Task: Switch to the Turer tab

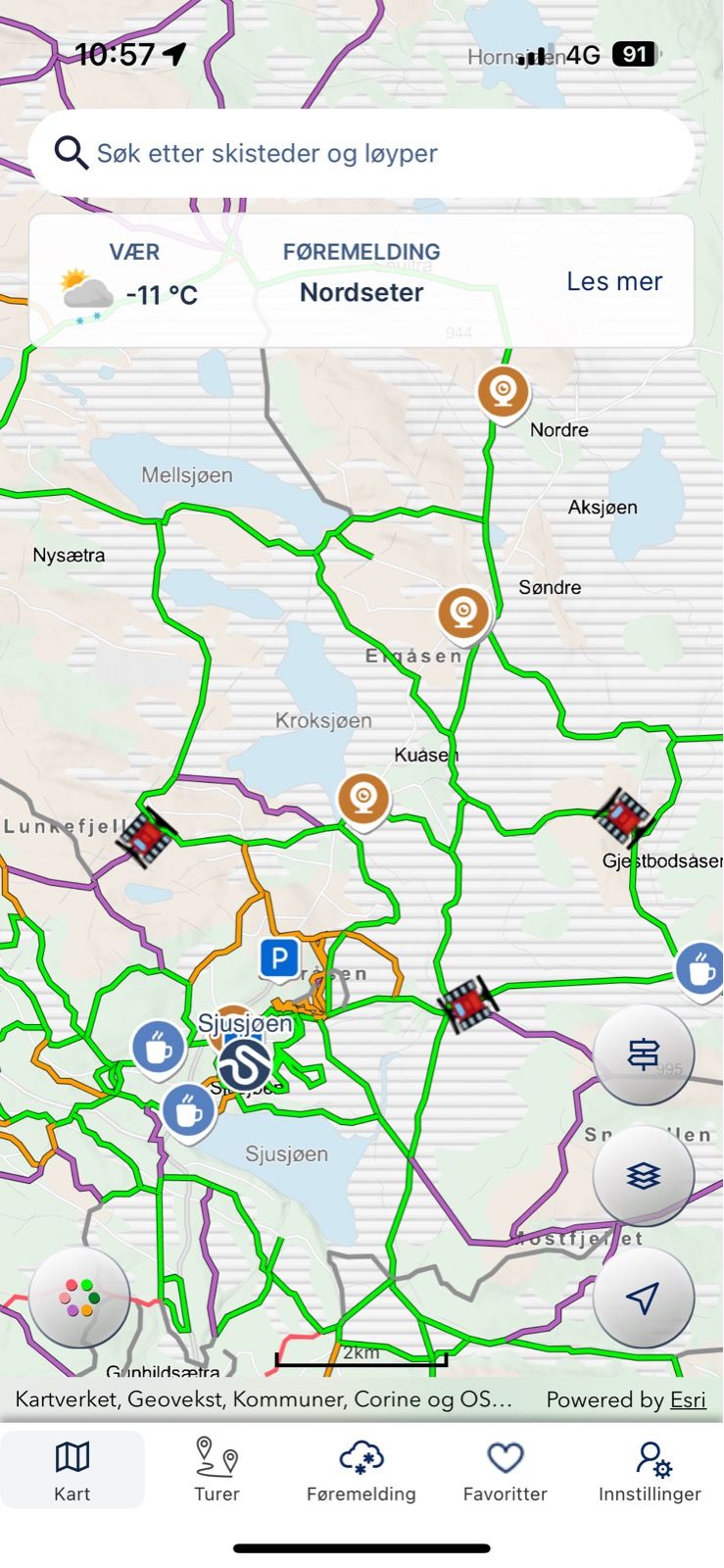Action: [217, 1470]
